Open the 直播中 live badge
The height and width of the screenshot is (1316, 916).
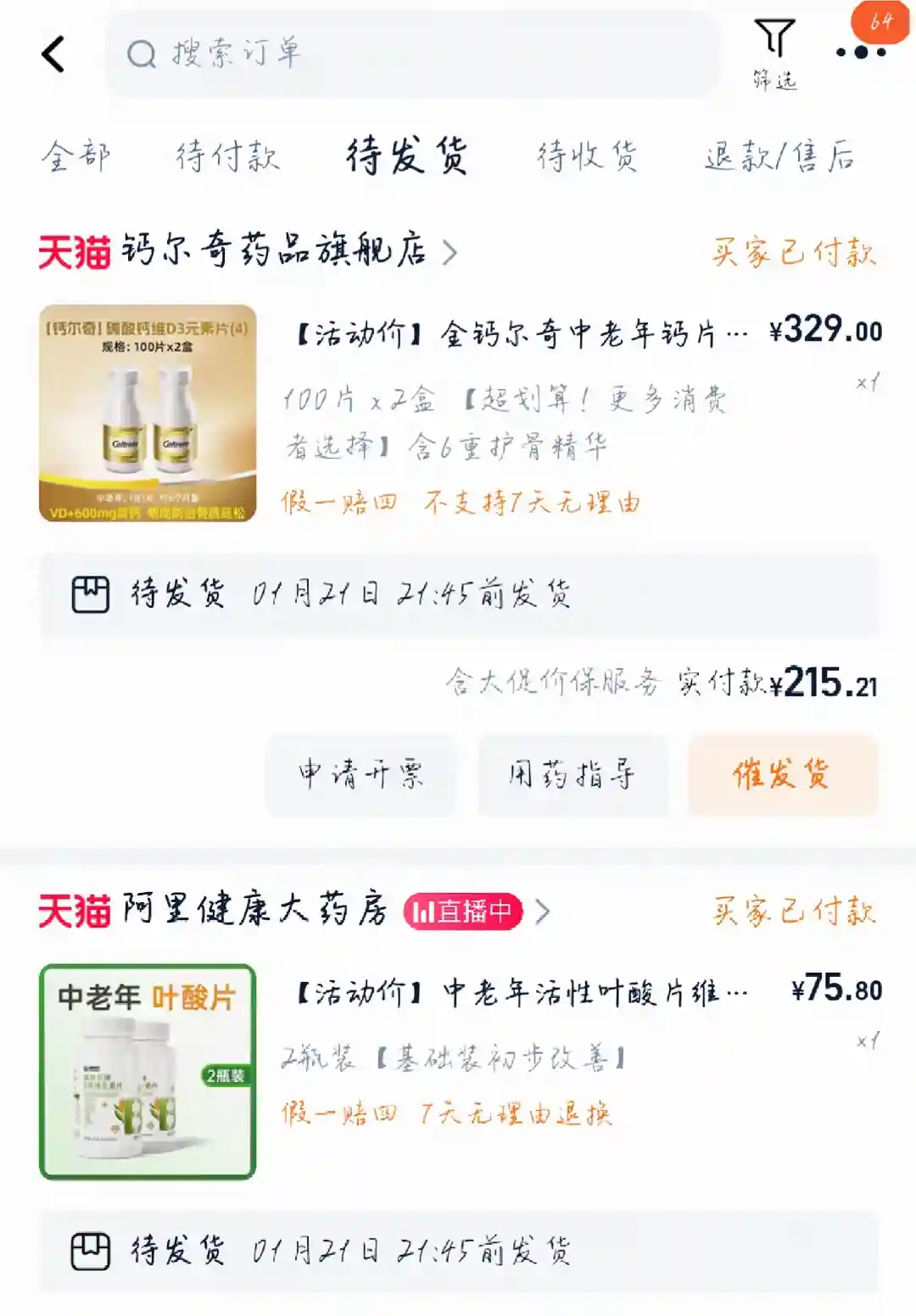click(x=463, y=912)
